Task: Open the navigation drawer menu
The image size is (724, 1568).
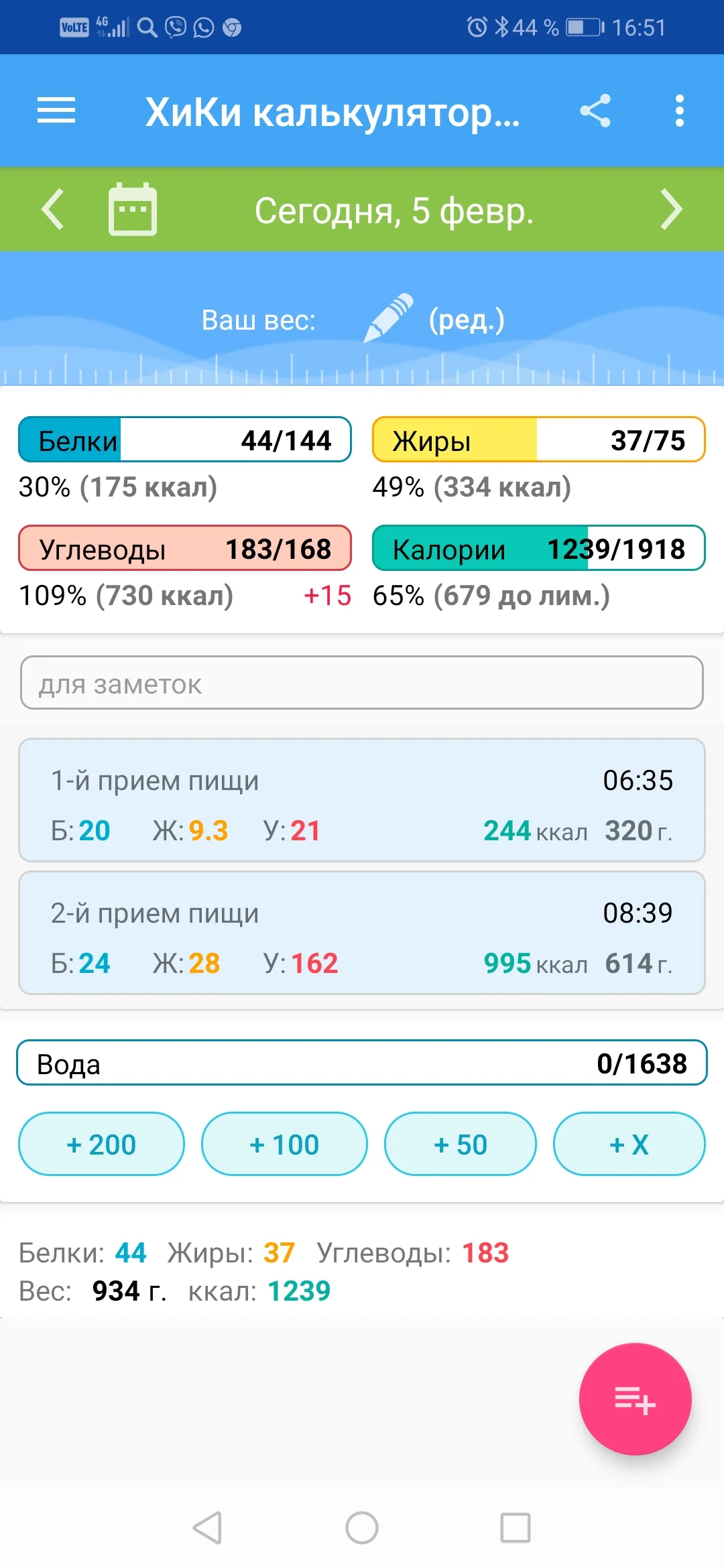Action: pyautogui.click(x=56, y=111)
